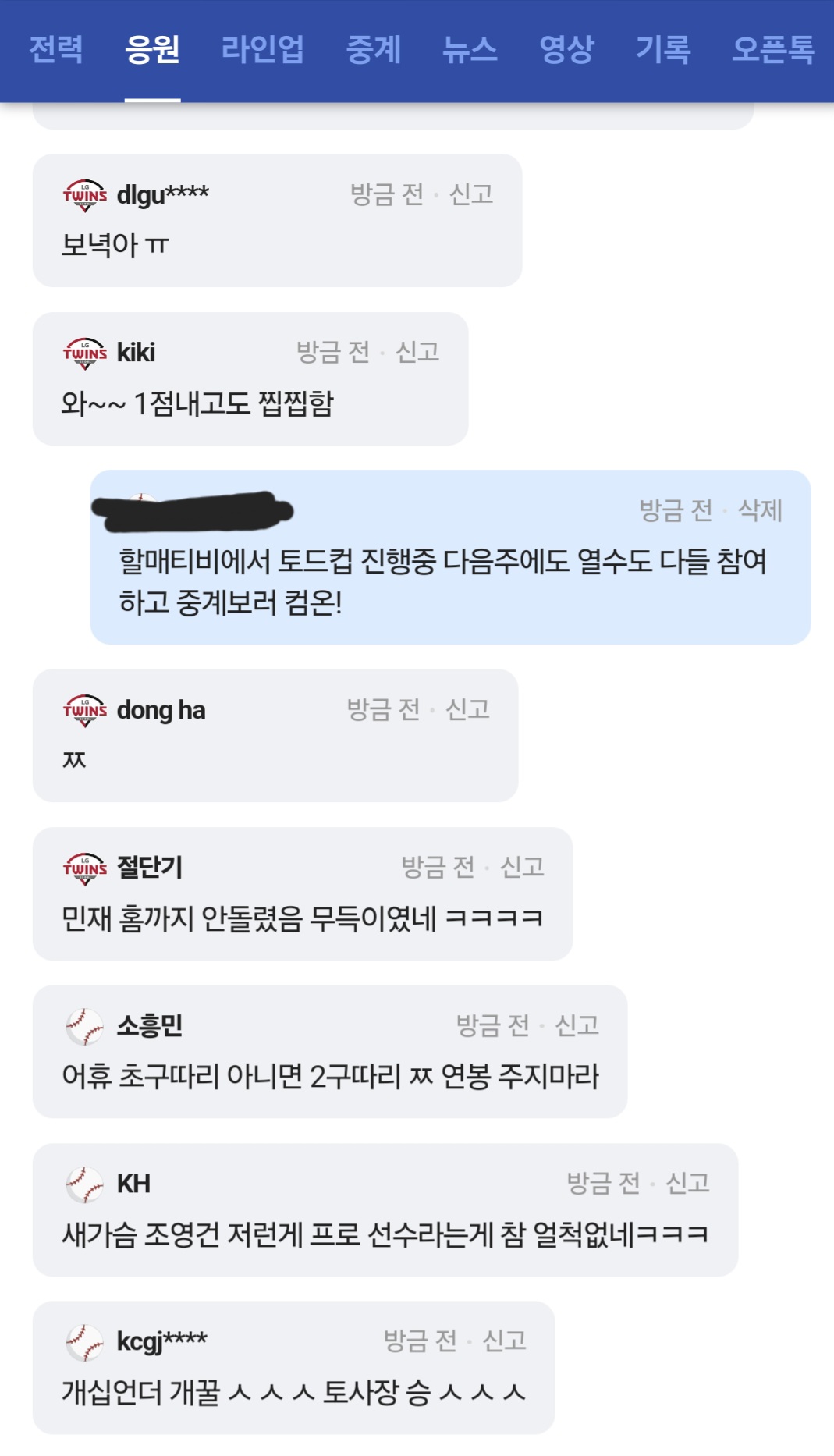Tap 신고 on dong ha's comment
Image resolution: width=834 pixels, height=1456 pixels.
tap(467, 708)
